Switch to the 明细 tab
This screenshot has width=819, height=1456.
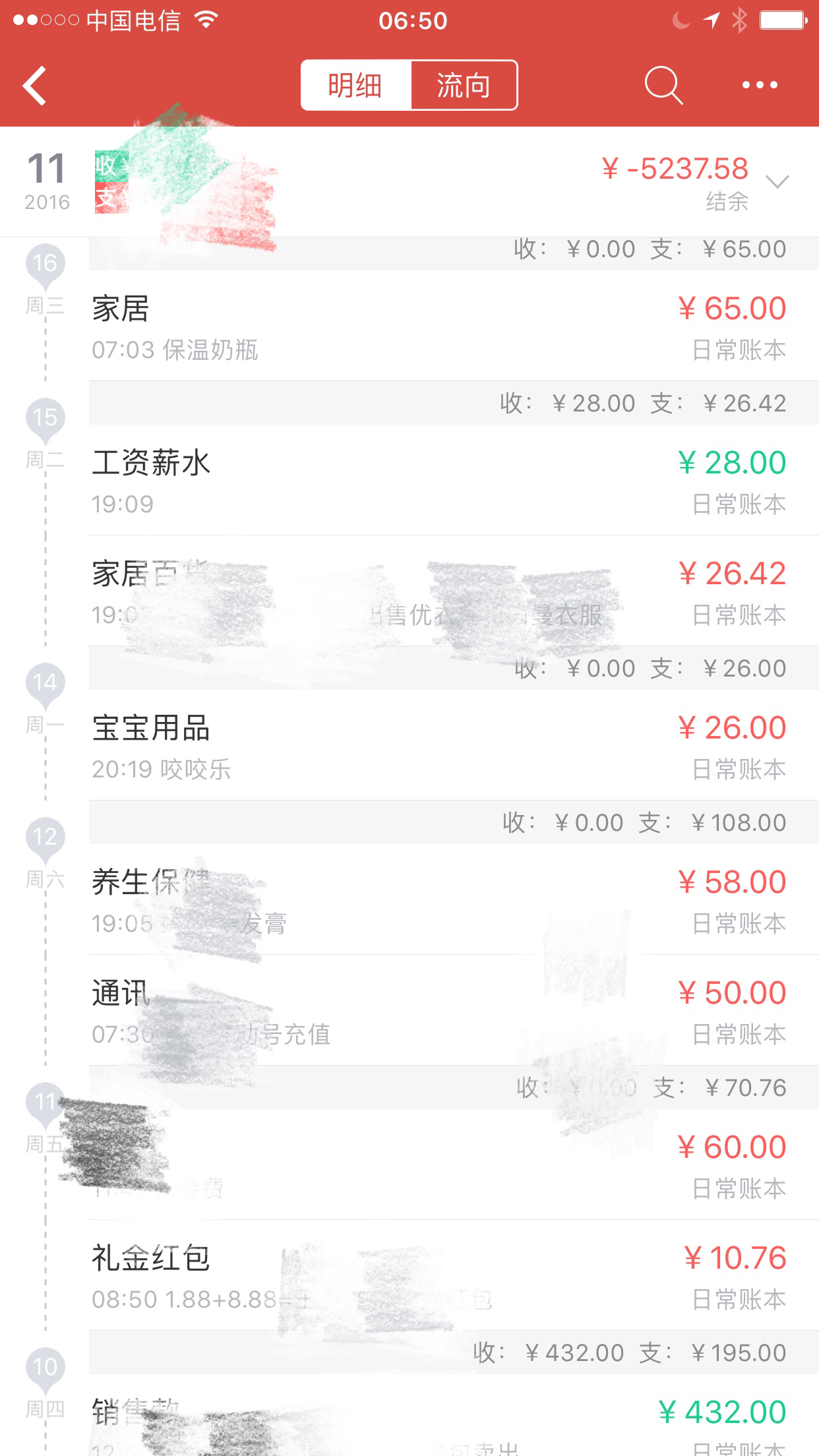(354, 84)
